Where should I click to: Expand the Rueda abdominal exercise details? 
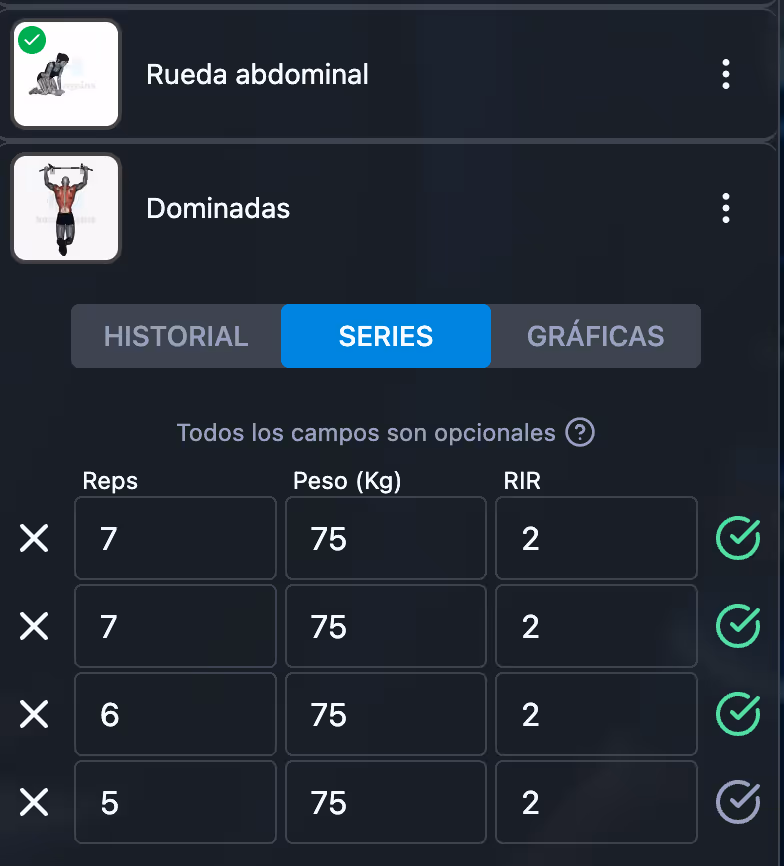click(x=258, y=74)
